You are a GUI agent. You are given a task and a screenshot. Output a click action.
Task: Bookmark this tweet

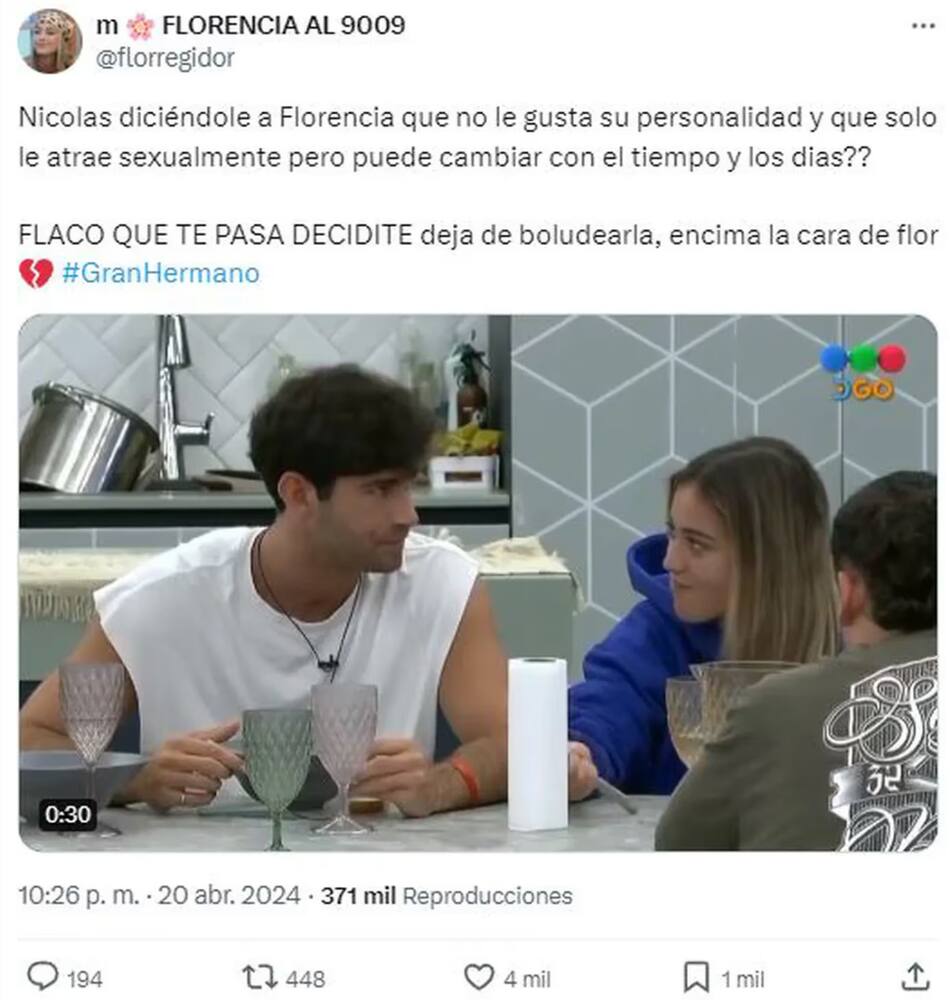[696, 977]
